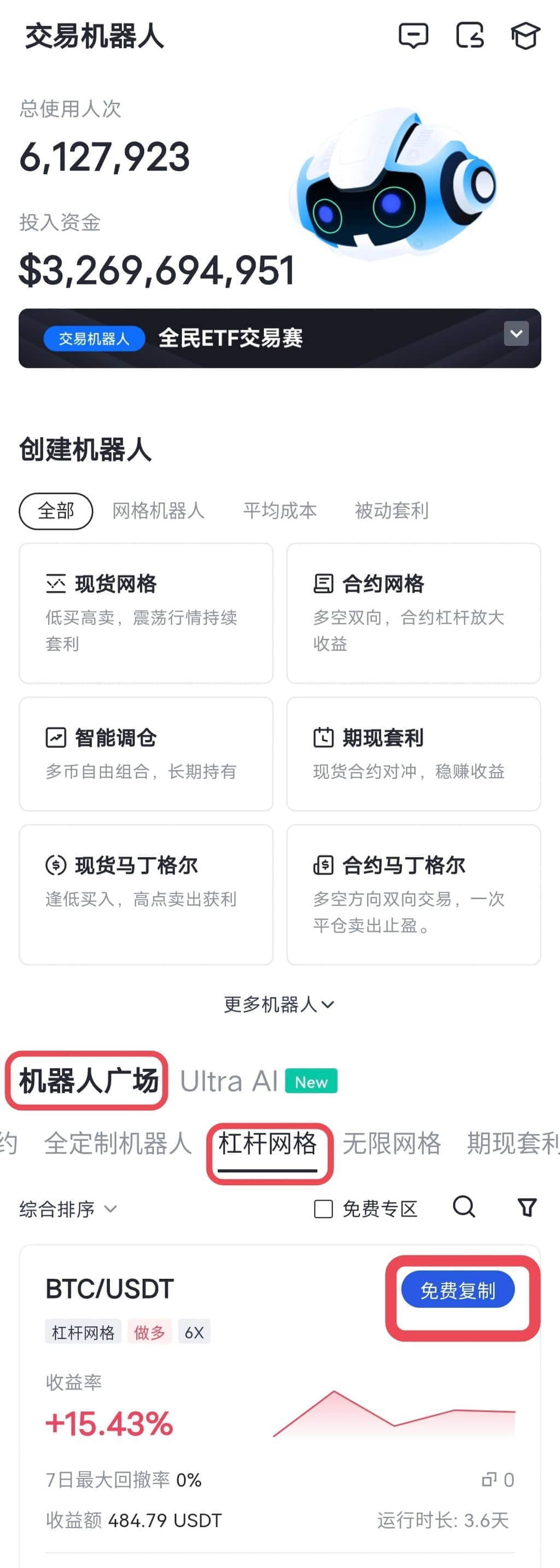Switch to the Ultra AI tab

click(230, 1082)
